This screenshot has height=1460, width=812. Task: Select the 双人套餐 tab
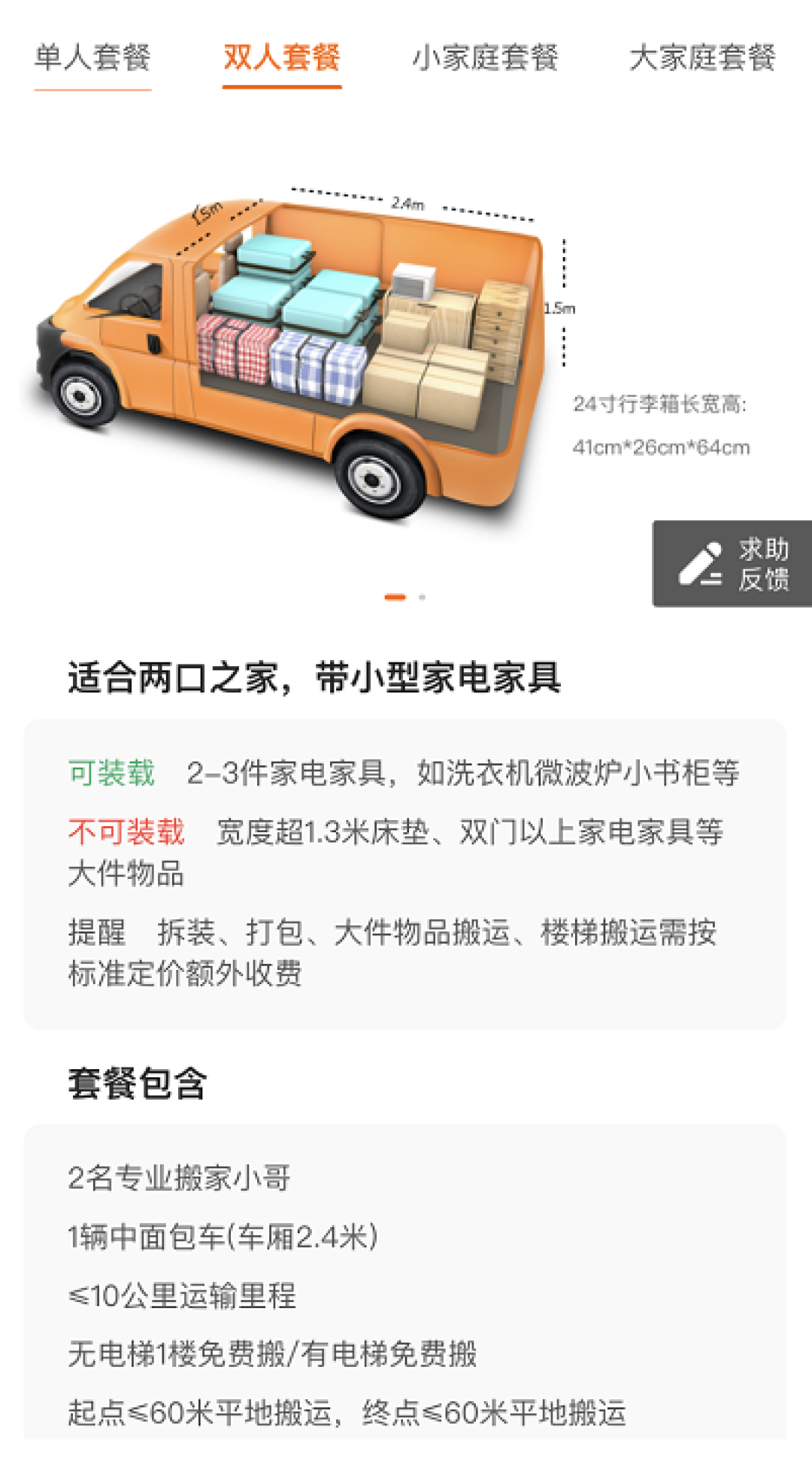pos(282,58)
